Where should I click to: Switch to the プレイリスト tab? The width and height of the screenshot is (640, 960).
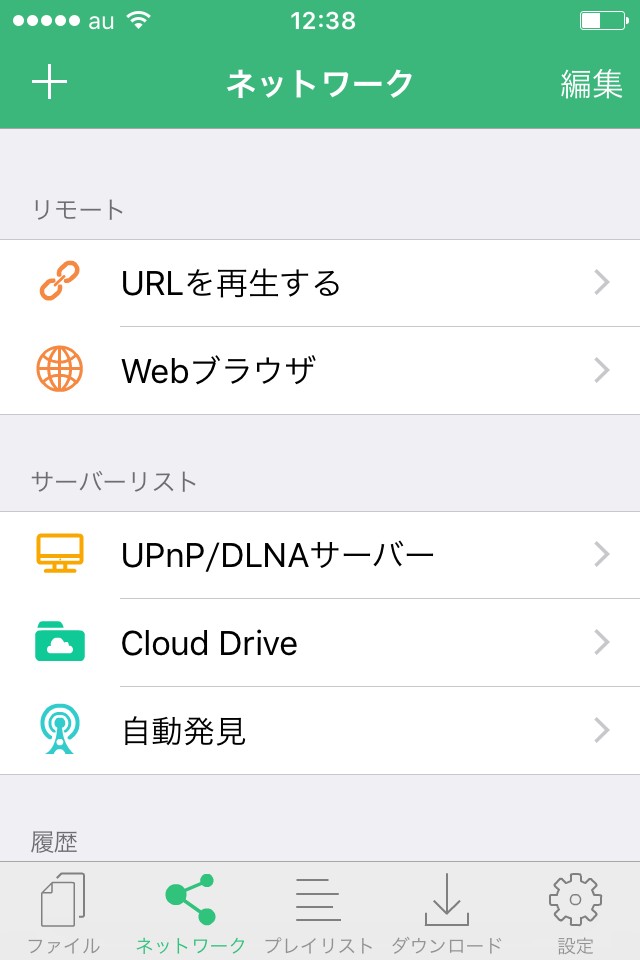point(319,912)
